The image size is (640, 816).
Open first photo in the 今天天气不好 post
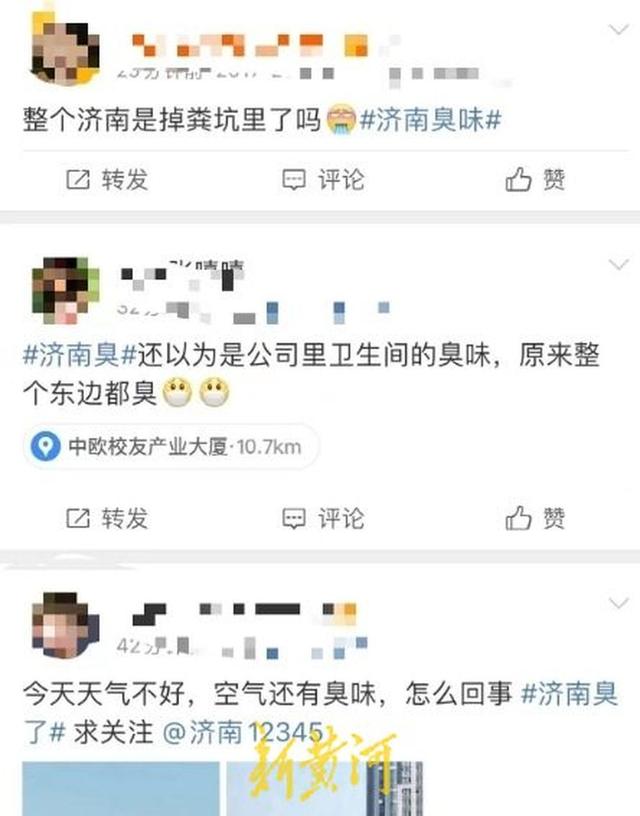point(120,790)
